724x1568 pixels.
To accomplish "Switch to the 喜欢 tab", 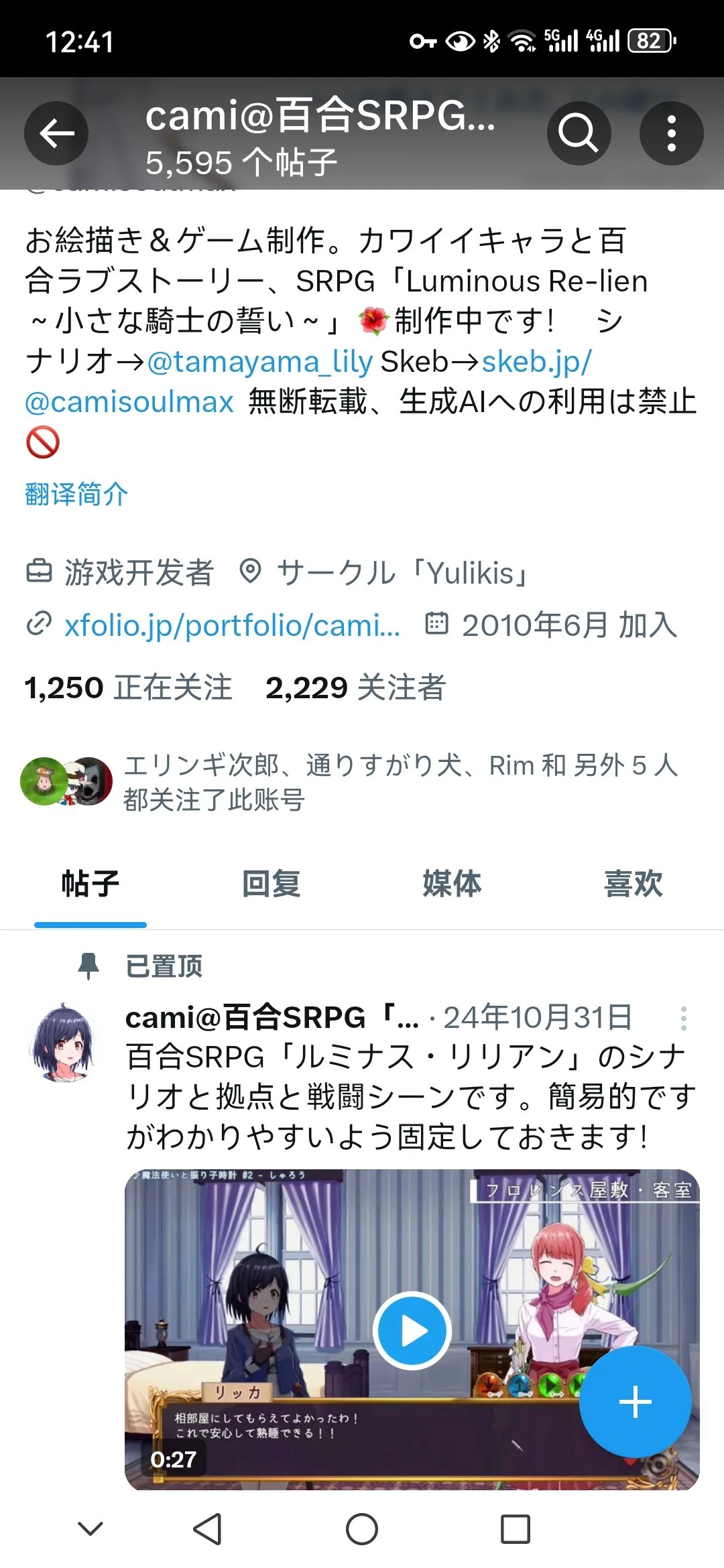I will (x=633, y=884).
